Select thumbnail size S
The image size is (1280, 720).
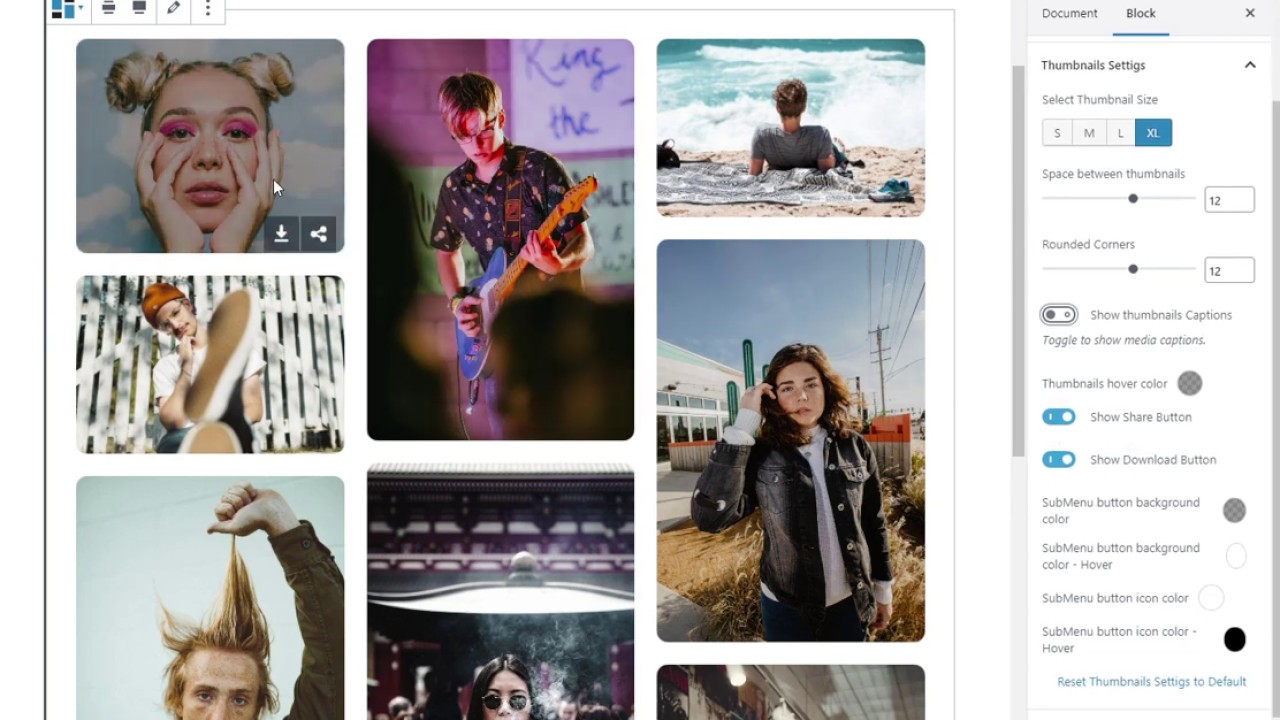[1057, 133]
